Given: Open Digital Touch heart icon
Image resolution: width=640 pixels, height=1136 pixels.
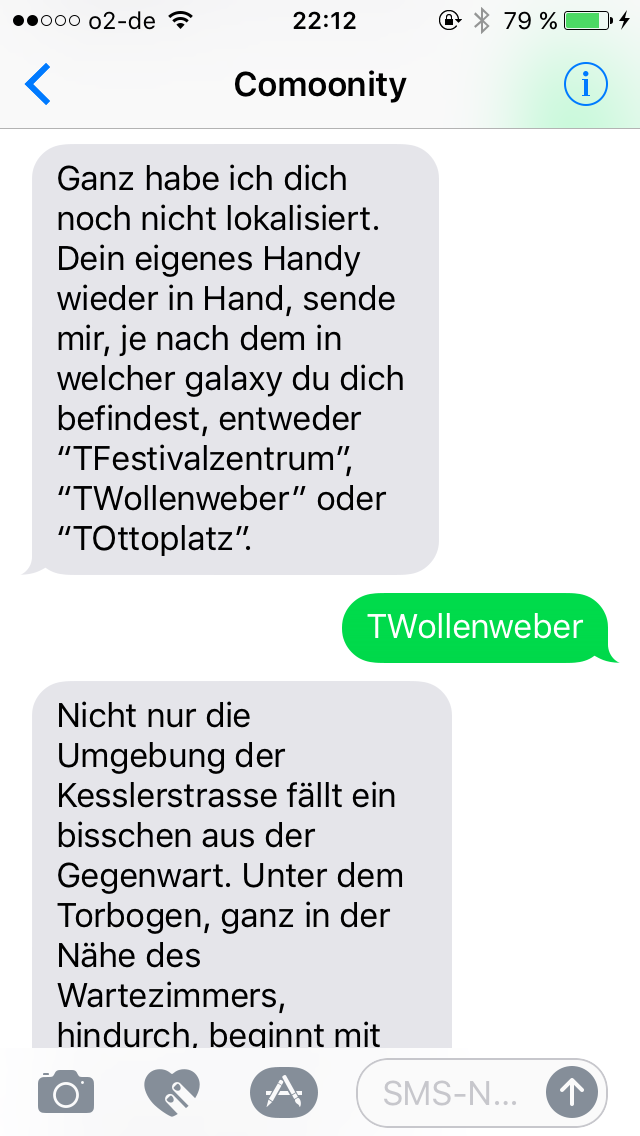Looking at the screenshot, I should [172, 1092].
